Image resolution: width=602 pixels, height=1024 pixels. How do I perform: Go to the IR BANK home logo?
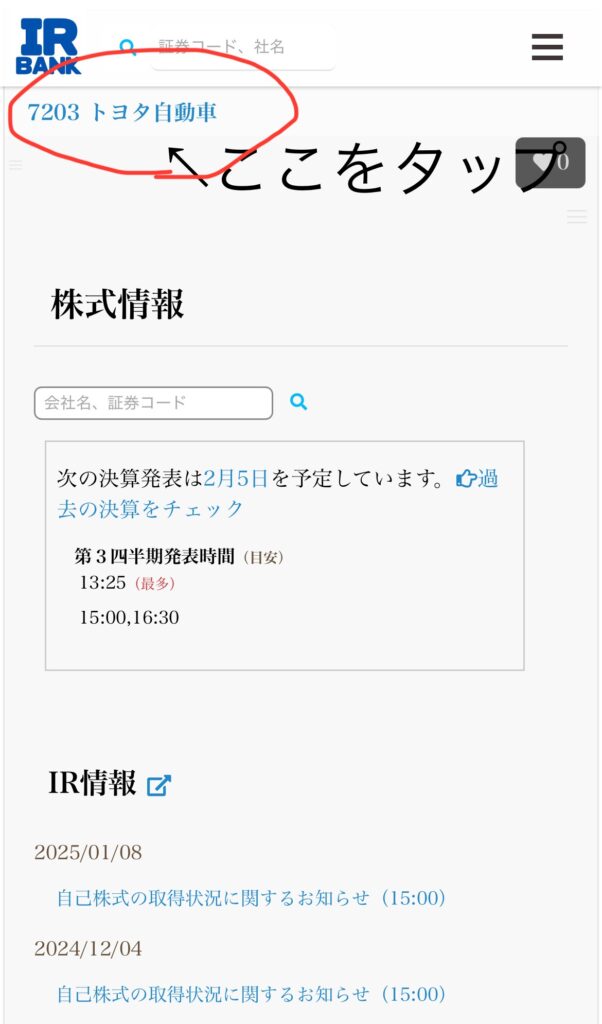pyautogui.click(x=48, y=46)
